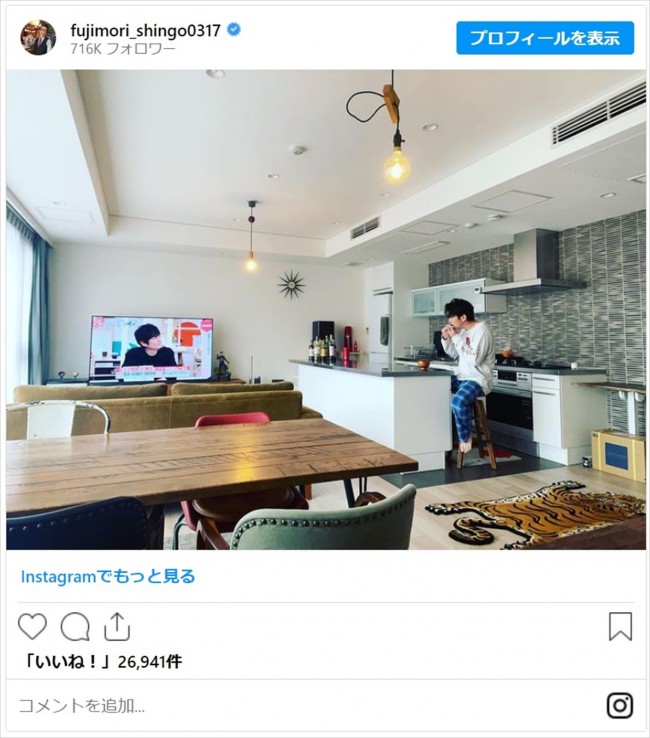Open comments via the speech bubble icon
Image resolution: width=650 pixels, height=738 pixels.
tap(75, 626)
